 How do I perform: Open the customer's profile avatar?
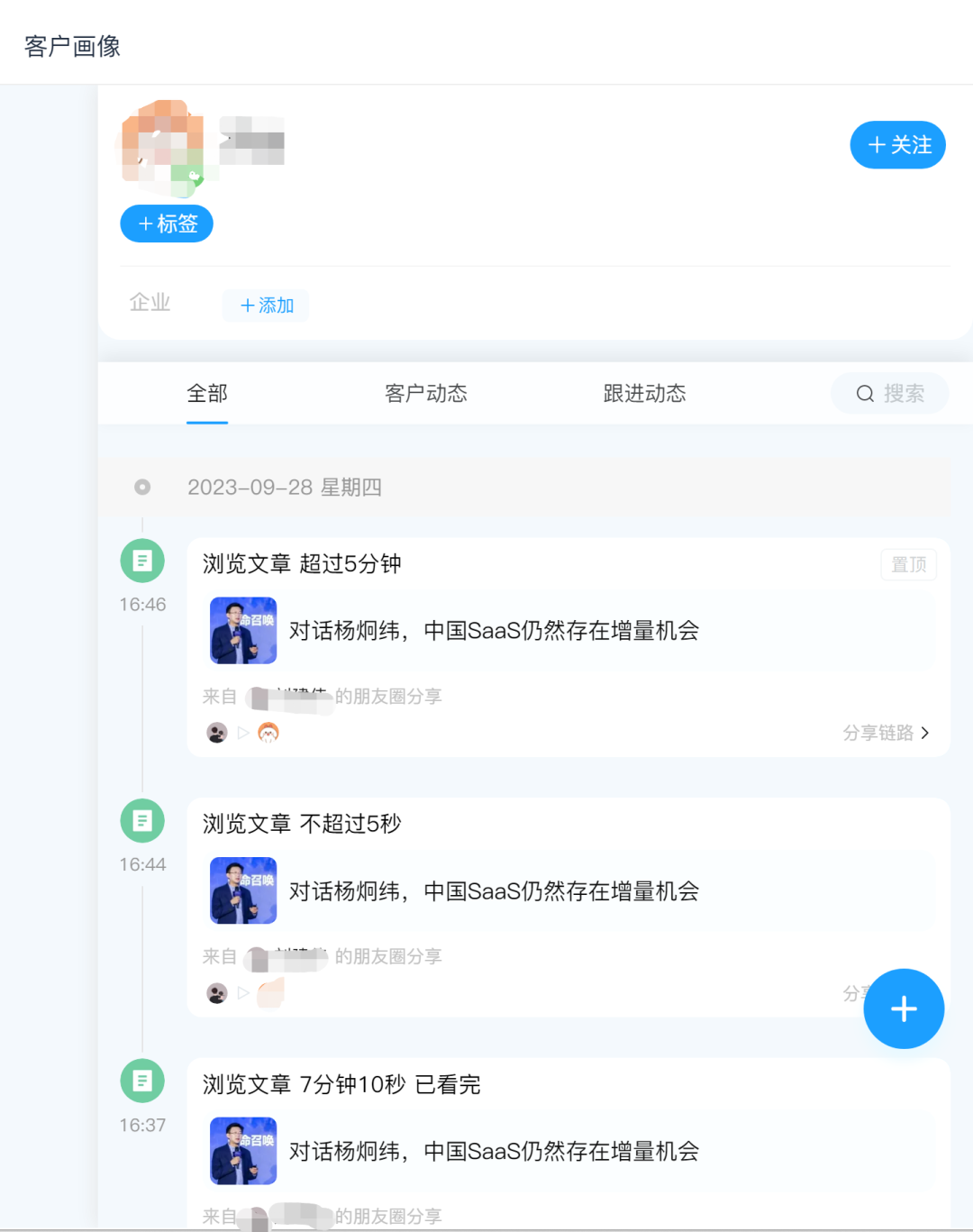pos(162,148)
